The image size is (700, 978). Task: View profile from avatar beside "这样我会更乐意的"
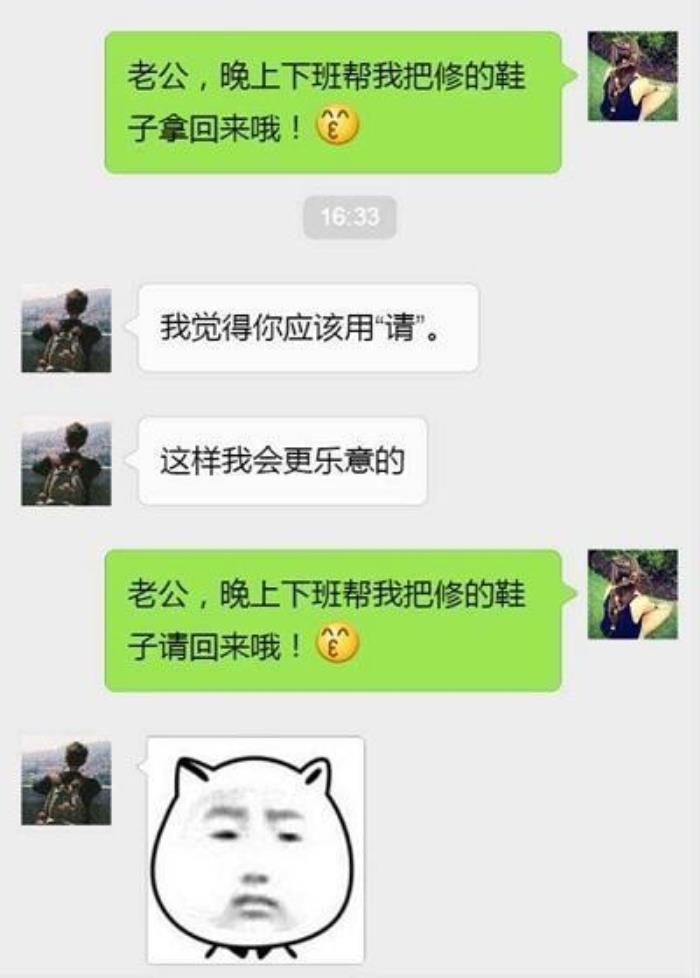(66, 461)
